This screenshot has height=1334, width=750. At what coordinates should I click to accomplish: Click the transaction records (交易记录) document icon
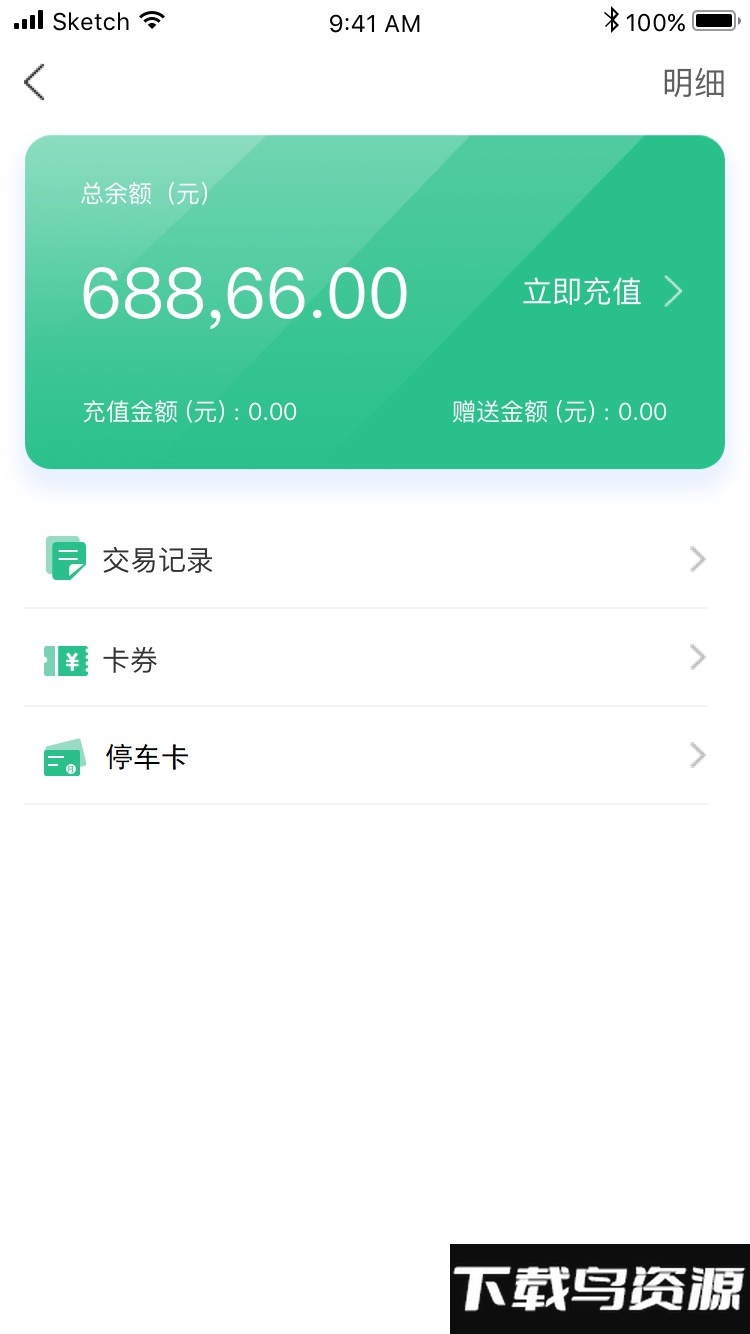[64, 559]
